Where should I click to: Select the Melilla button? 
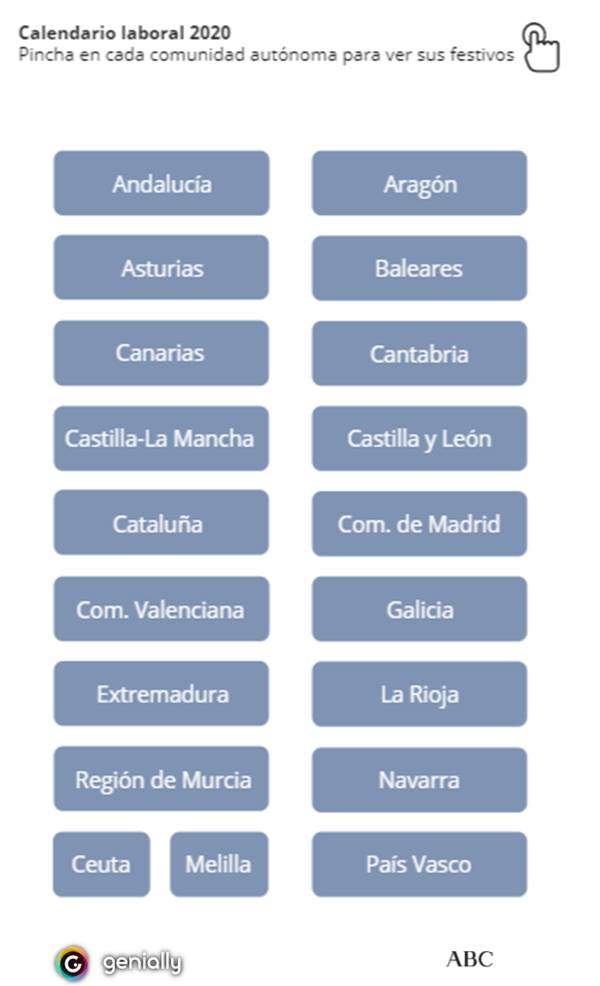point(219,864)
